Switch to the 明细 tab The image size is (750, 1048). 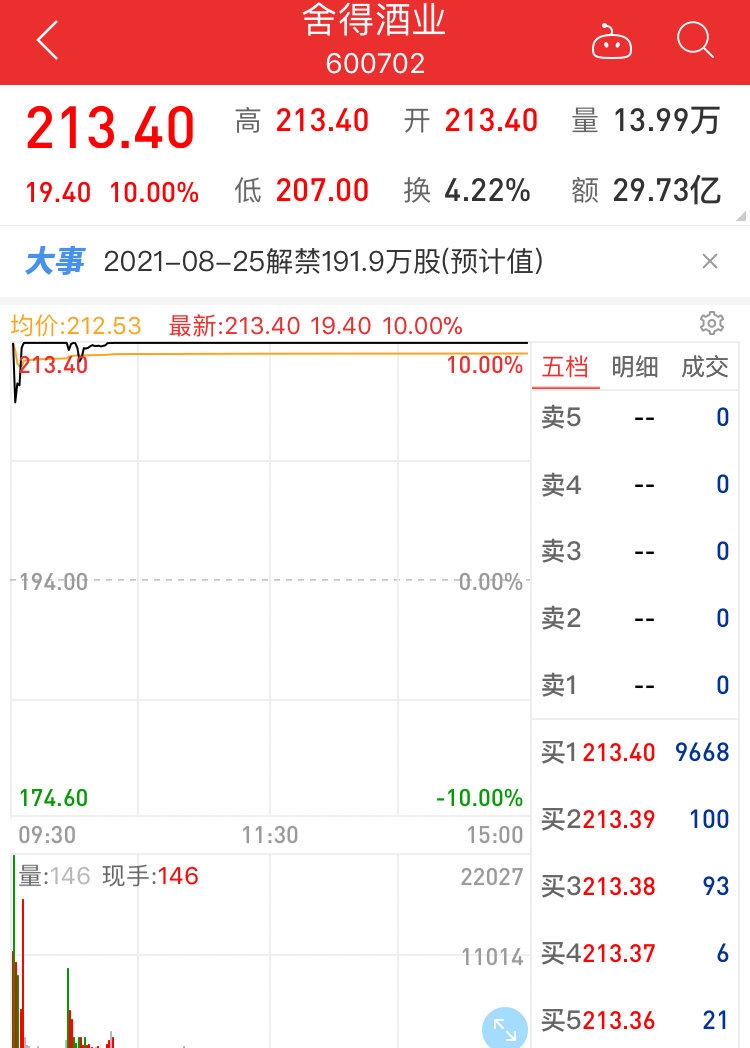[x=635, y=366]
